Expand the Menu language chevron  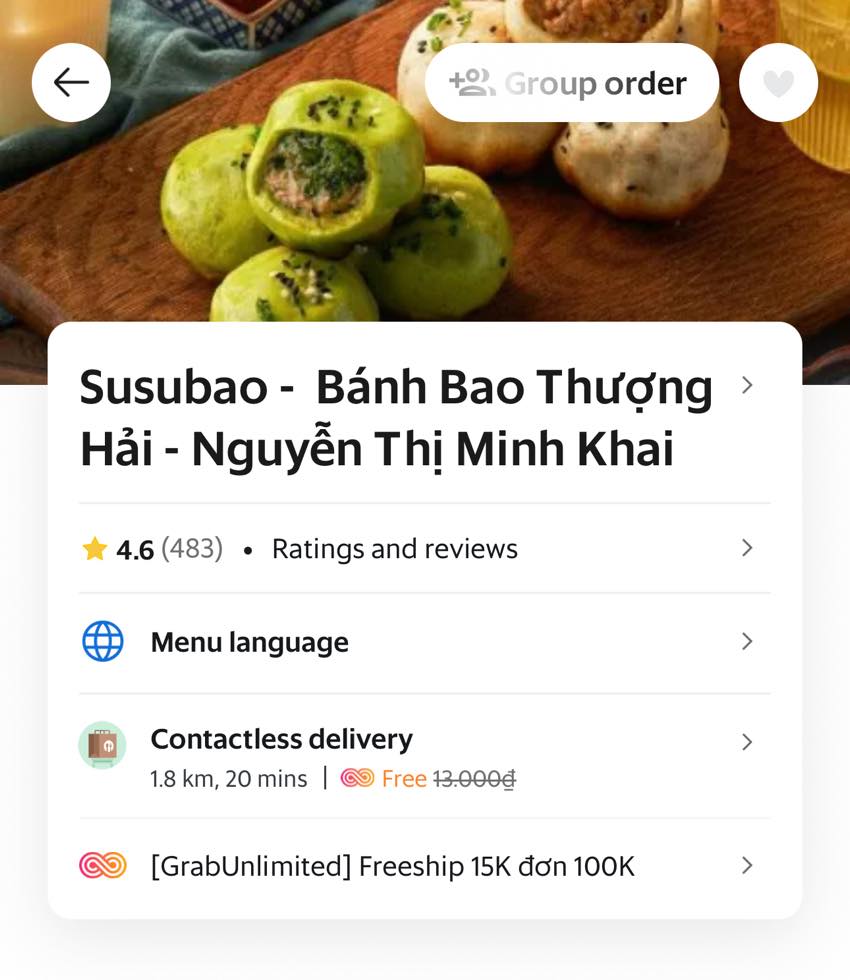point(746,641)
